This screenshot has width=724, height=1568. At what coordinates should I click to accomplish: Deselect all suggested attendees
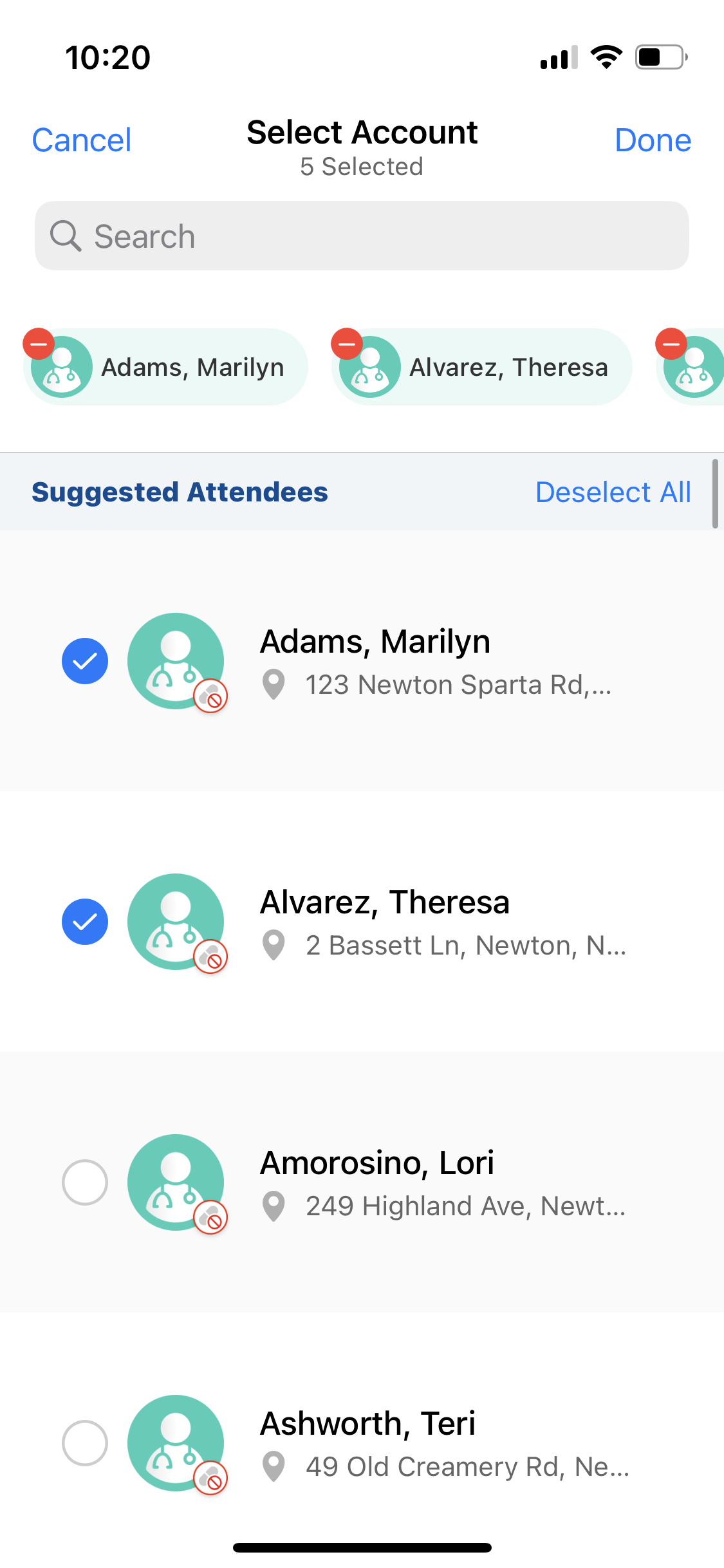coord(613,492)
